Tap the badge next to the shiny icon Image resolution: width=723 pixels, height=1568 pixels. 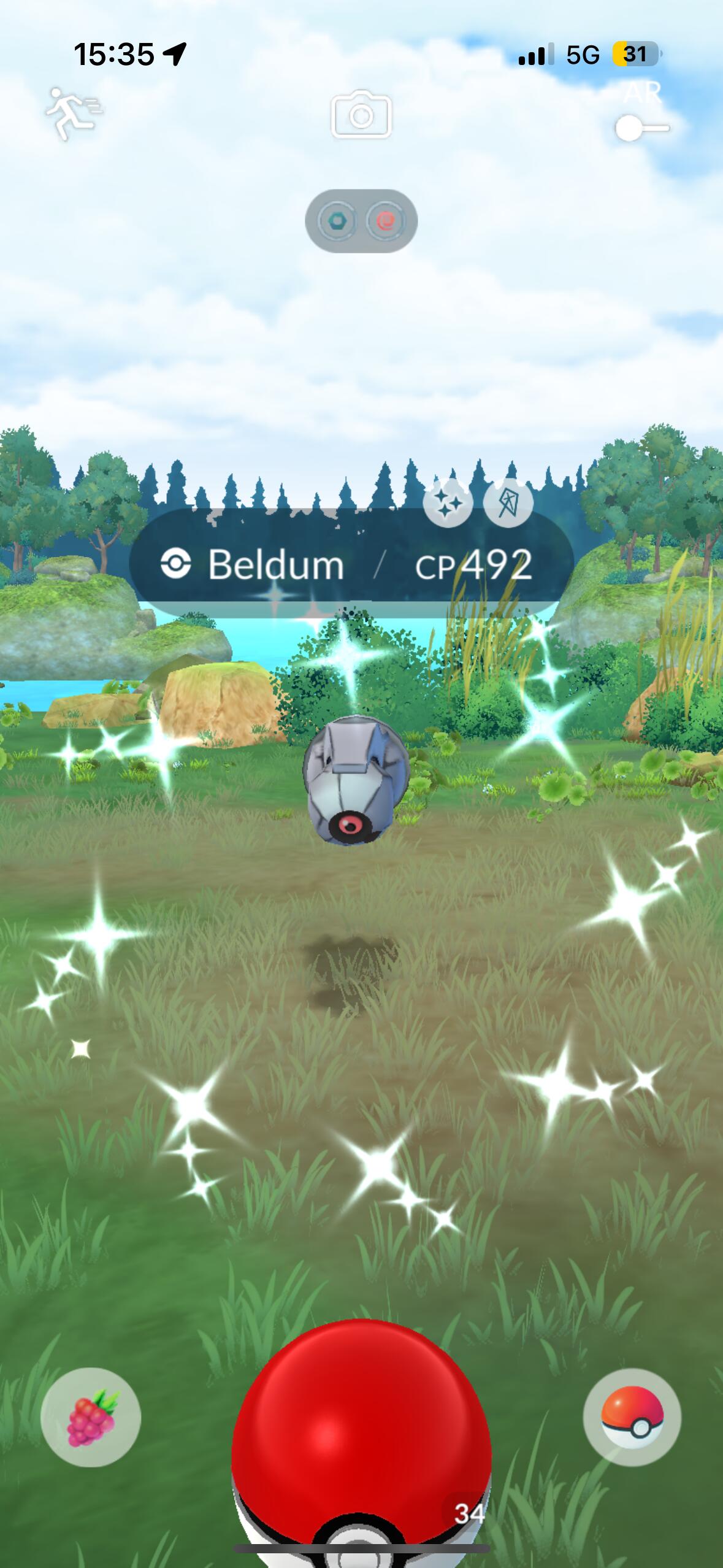point(508,504)
